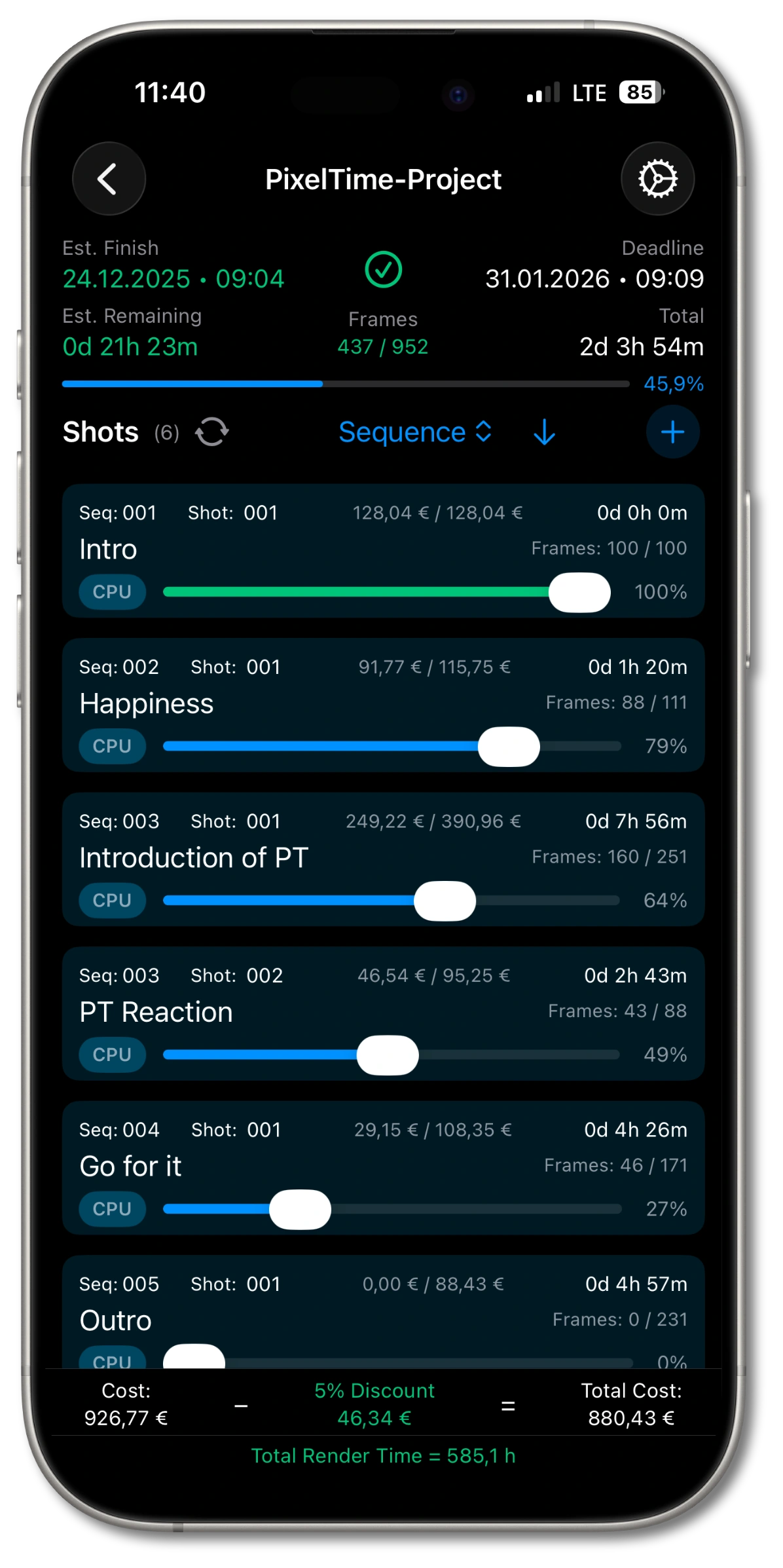The width and height of the screenshot is (783, 1568).
Task: Go back from PixelTime-Project
Action: tap(109, 179)
